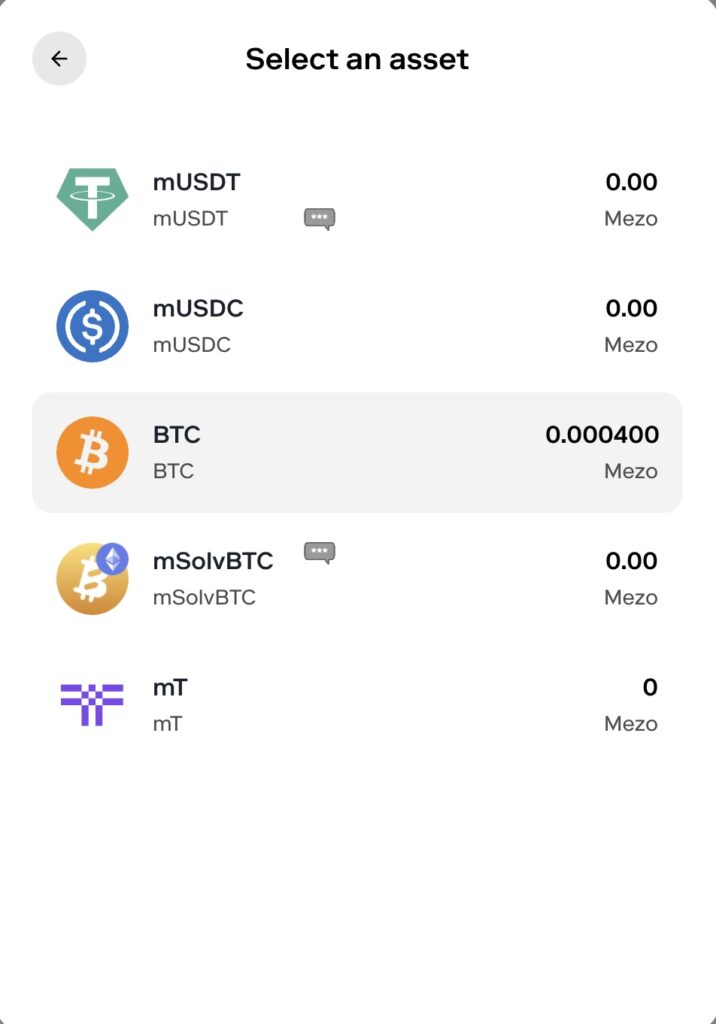
Task: Open the info bubble next to mUSDT
Action: pos(319,218)
